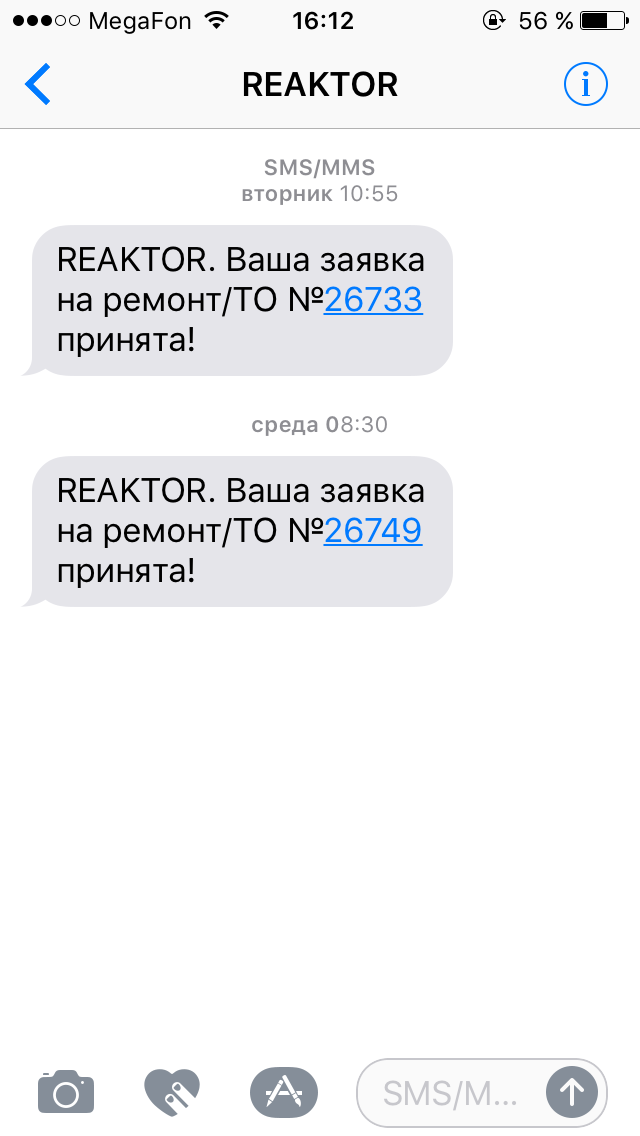Open the Digital Touch heart icon
640x1136 pixels.
(x=172, y=1092)
